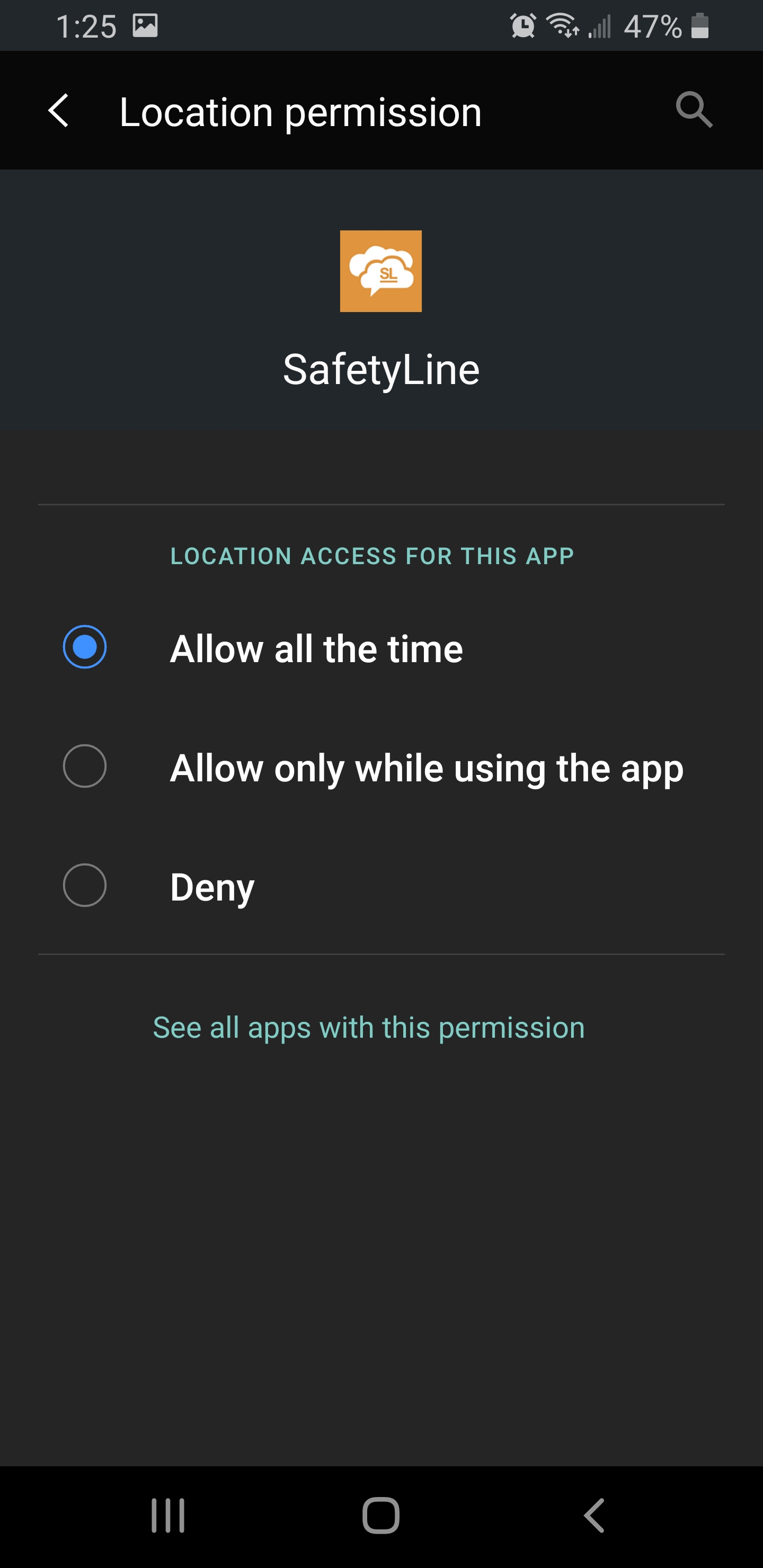Open See all apps with this permission

(368, 1028)
